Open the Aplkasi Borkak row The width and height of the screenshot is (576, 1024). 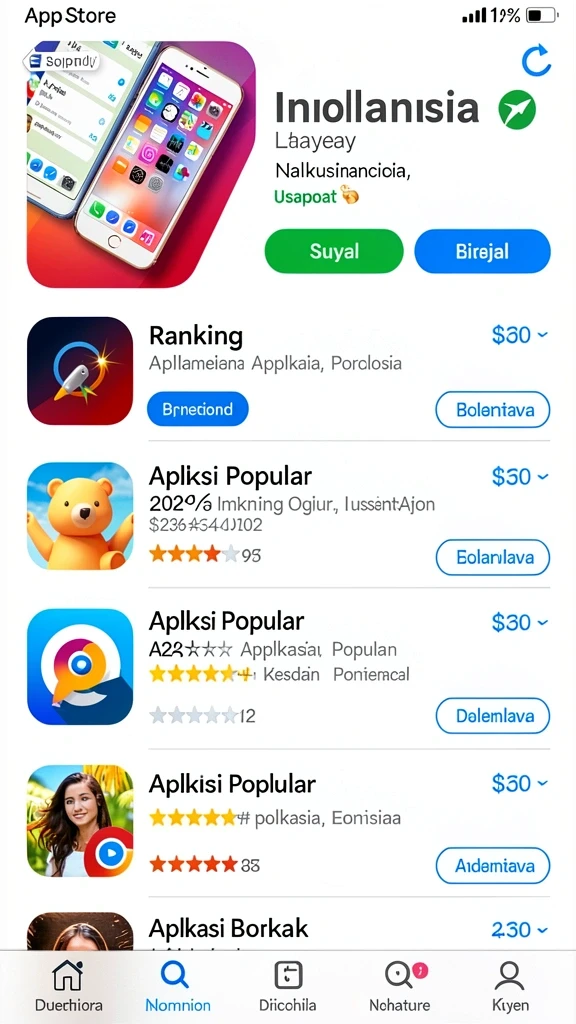(x=288, y=930)
